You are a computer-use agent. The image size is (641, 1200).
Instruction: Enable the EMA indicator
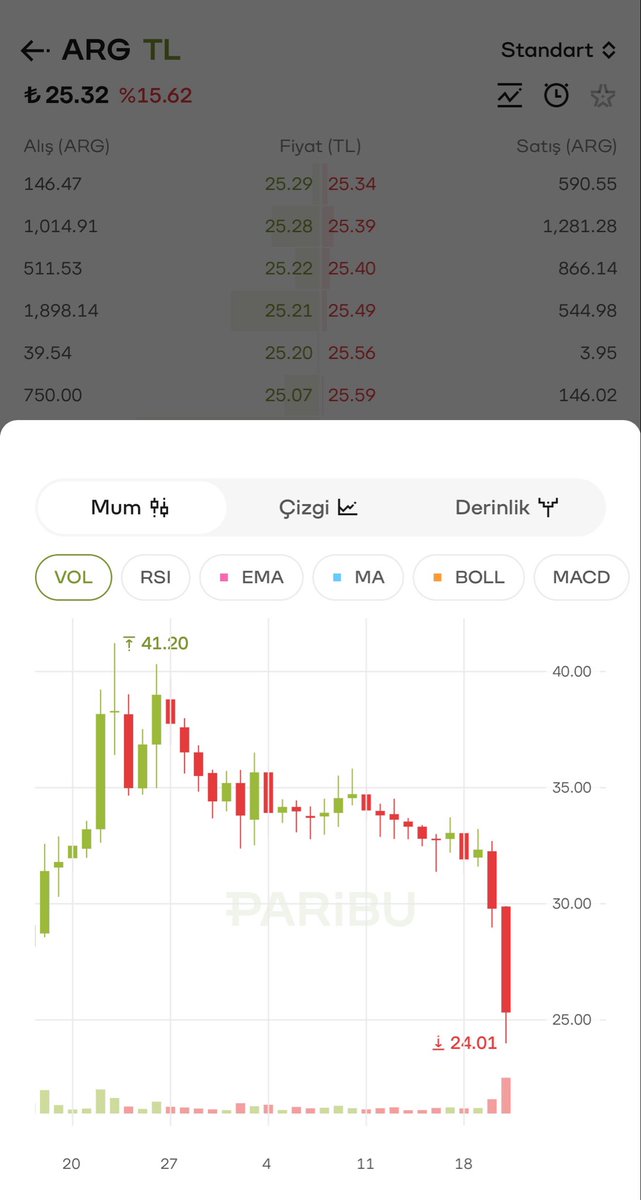coord(251,577)
